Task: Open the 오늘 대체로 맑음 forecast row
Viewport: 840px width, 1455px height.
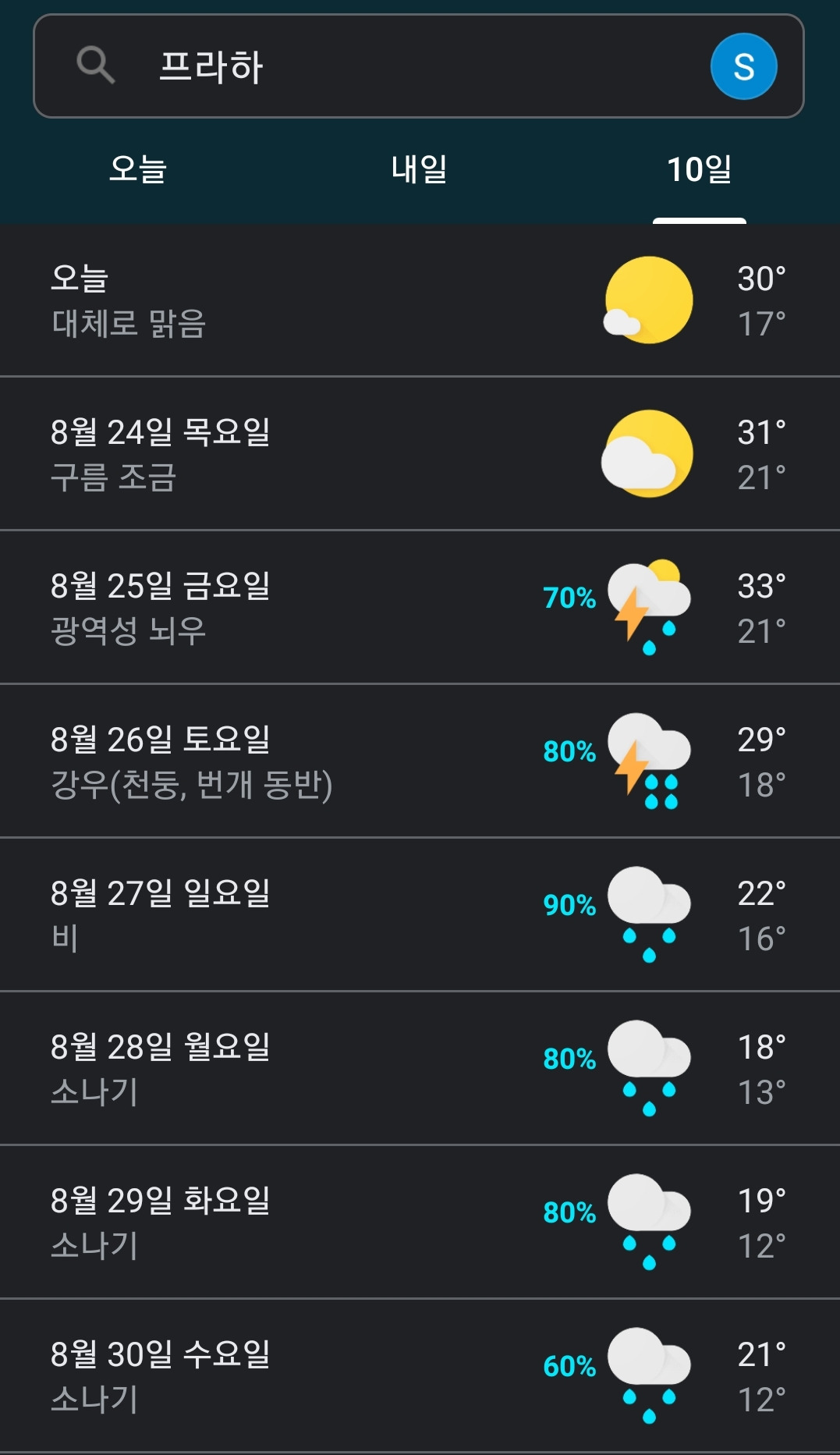Action: point(420,300)
